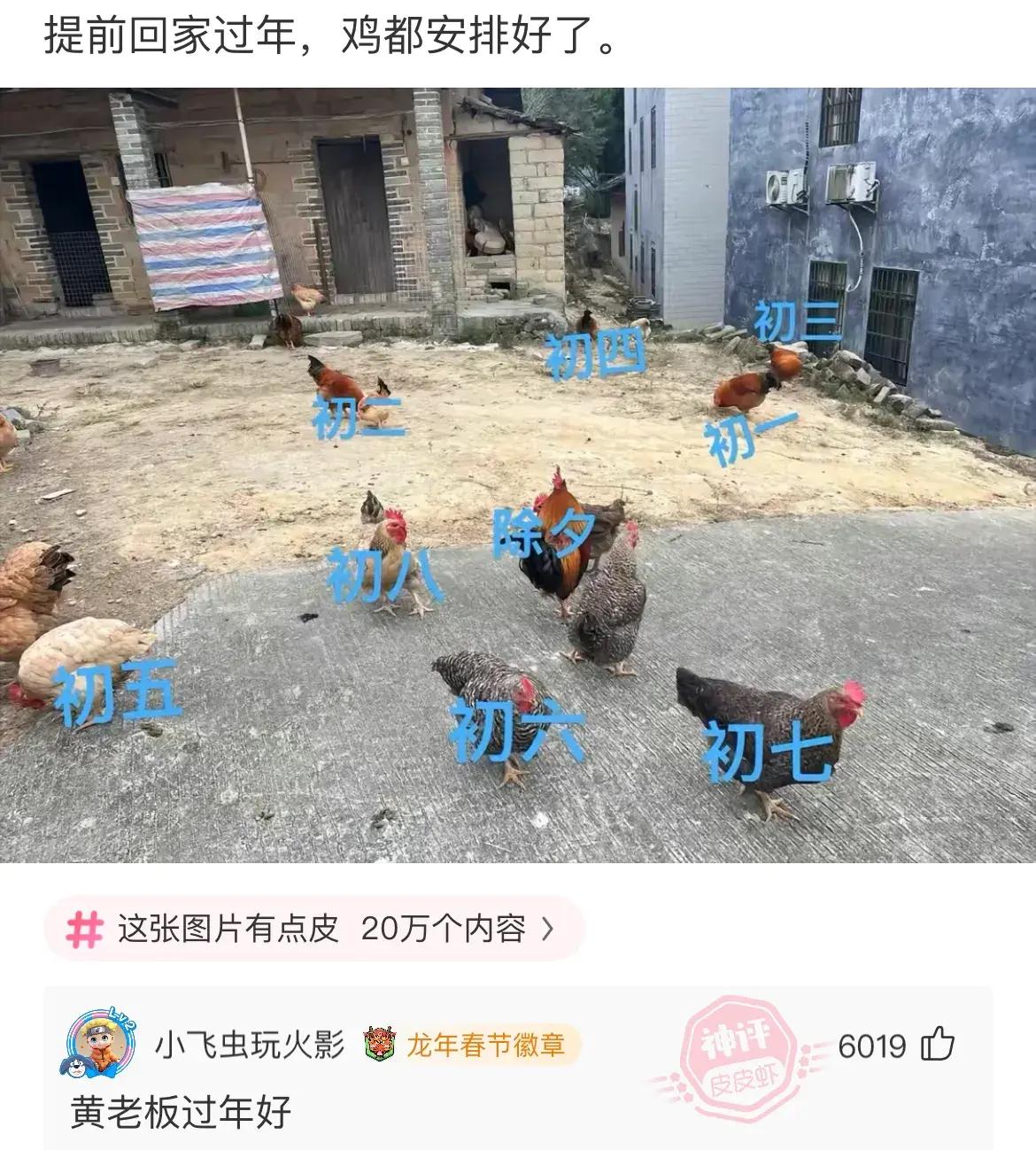Image resolution: width=1036 pixels, height=1150 pixels.
Task: Open the 黄老板过年好 comment
Action: coord(182,1111)
